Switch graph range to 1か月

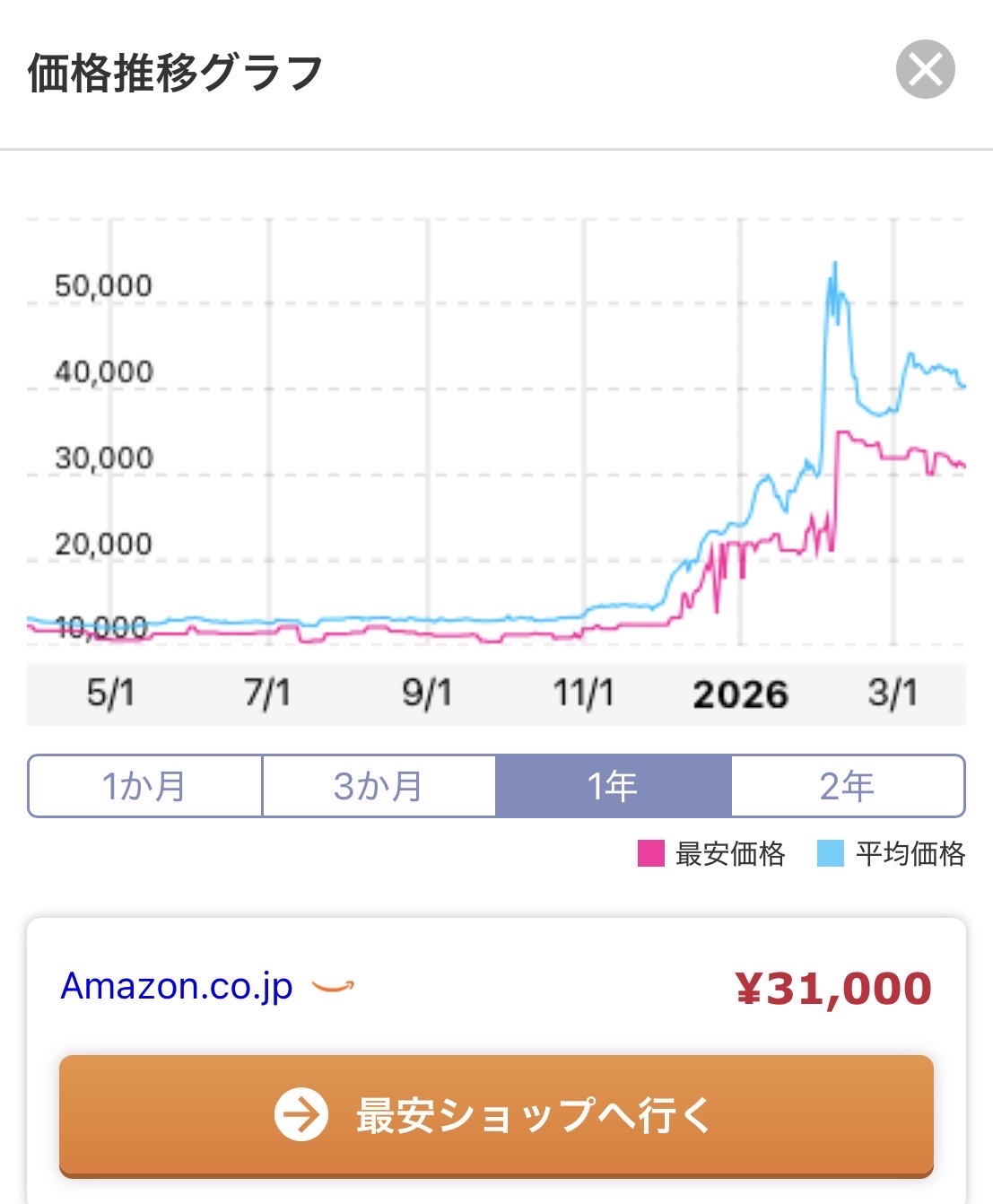point(144,786)
